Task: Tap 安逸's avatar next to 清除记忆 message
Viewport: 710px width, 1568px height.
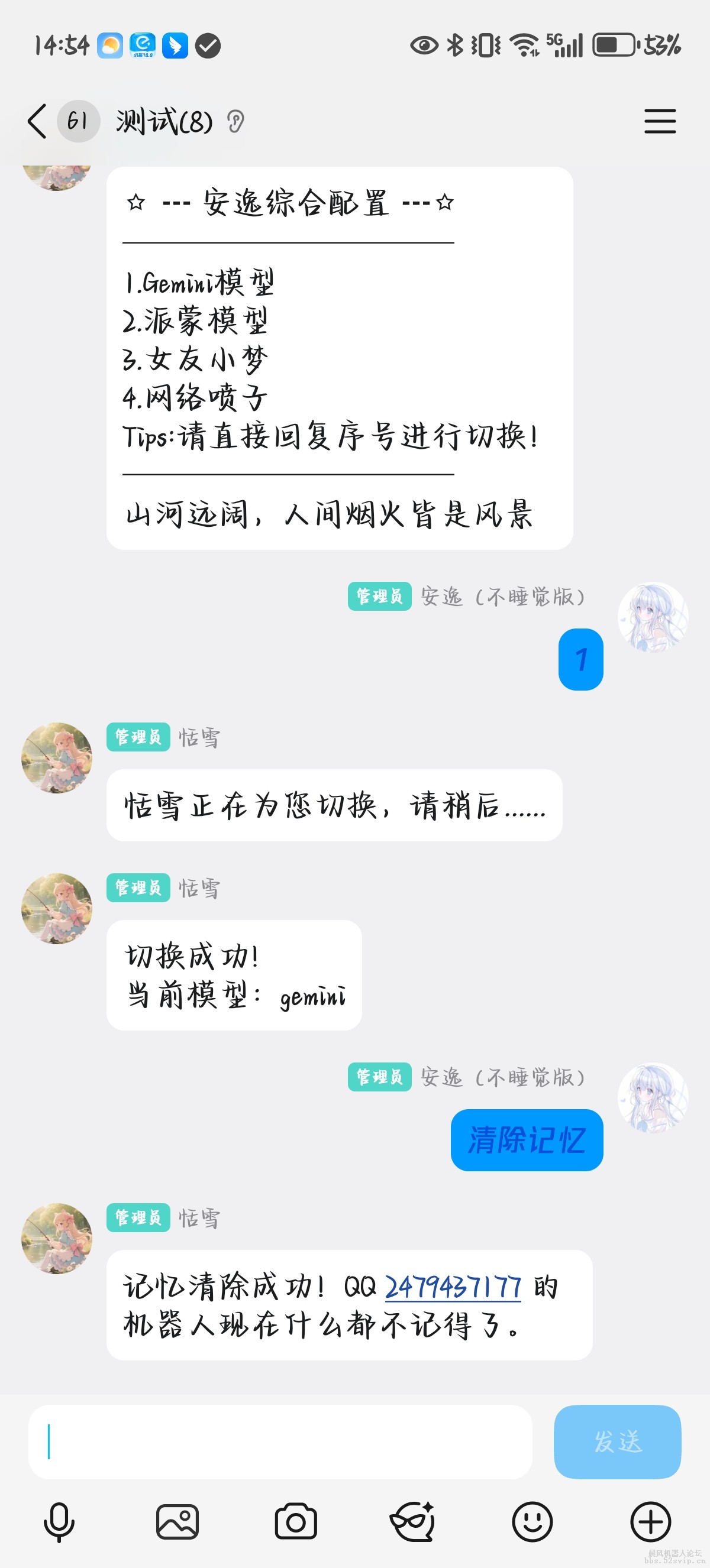Action: [x=652, y=1099]
